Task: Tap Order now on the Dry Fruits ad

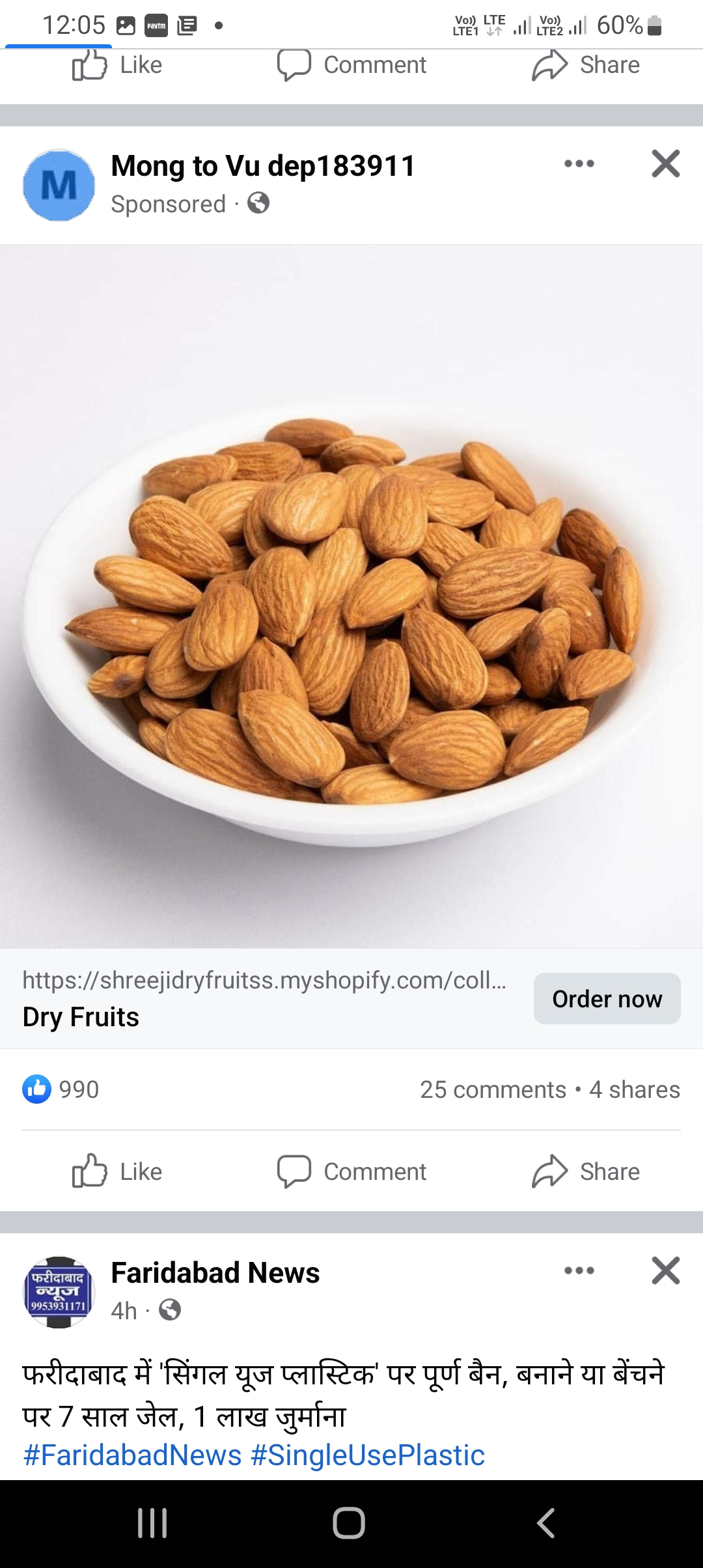Action: (x=607, y=998)
